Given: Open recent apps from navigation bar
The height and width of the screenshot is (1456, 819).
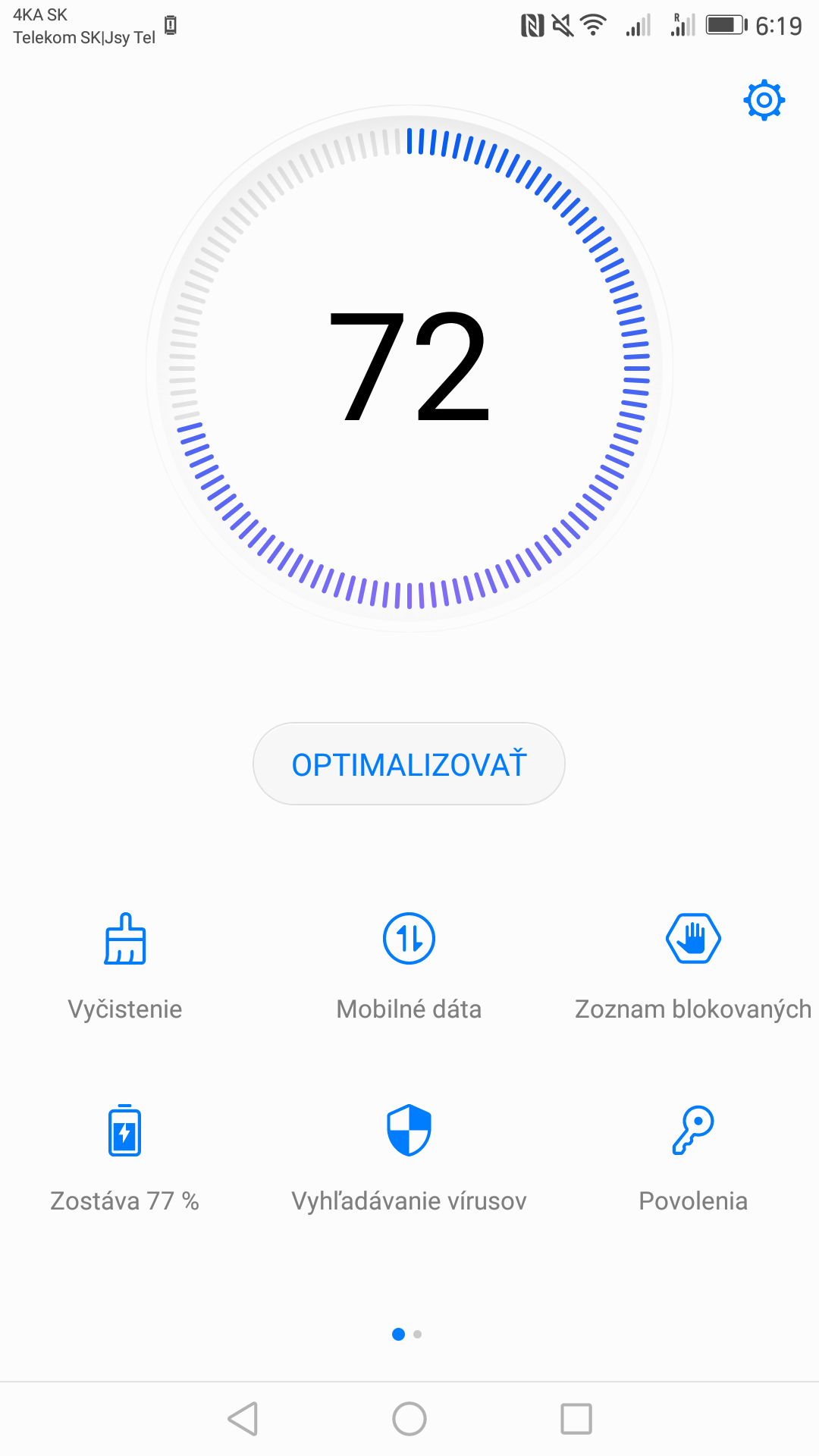Looking at the screenshot, I should 576,1419.
